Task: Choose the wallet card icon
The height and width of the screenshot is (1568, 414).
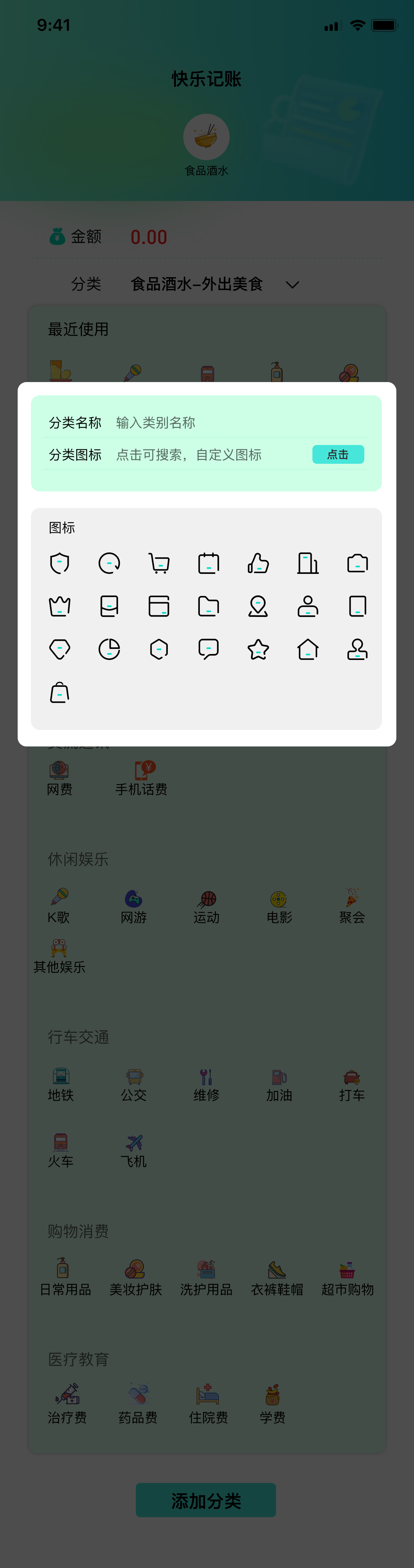Action: click(x=159, y=606)
